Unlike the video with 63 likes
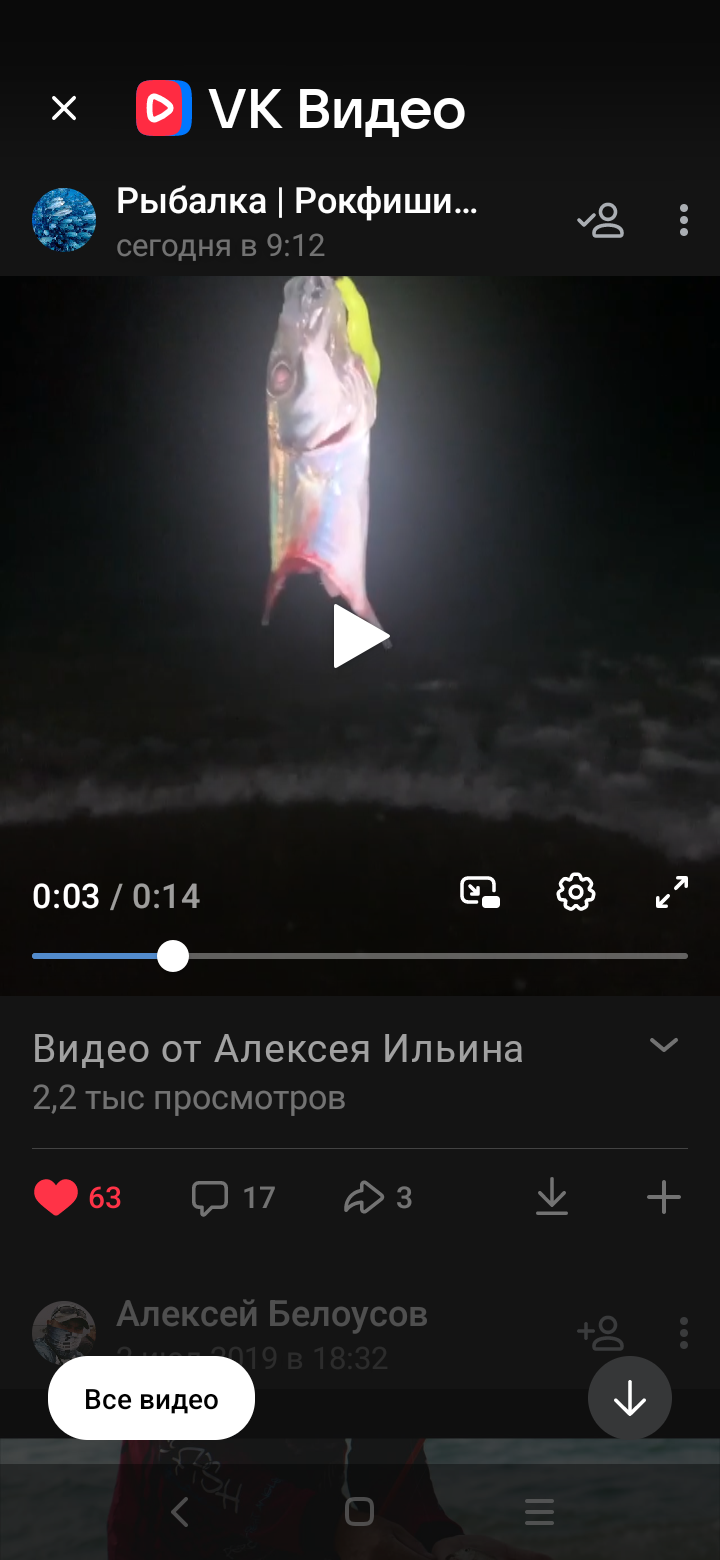 coord(56,1197)
